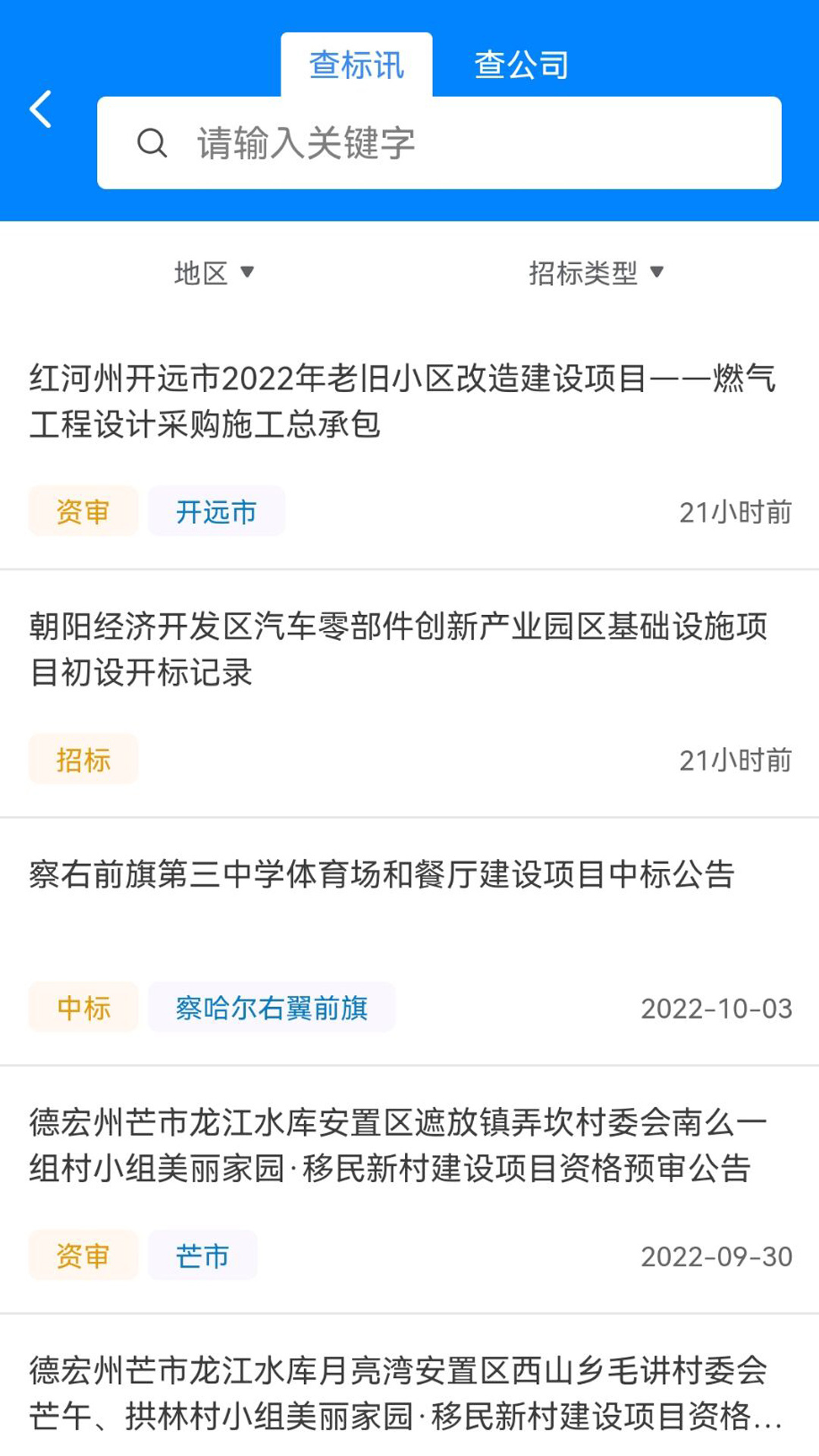Click the search magnifier icon
This screenshot has width=819, height=1456.
coord(153,142)
